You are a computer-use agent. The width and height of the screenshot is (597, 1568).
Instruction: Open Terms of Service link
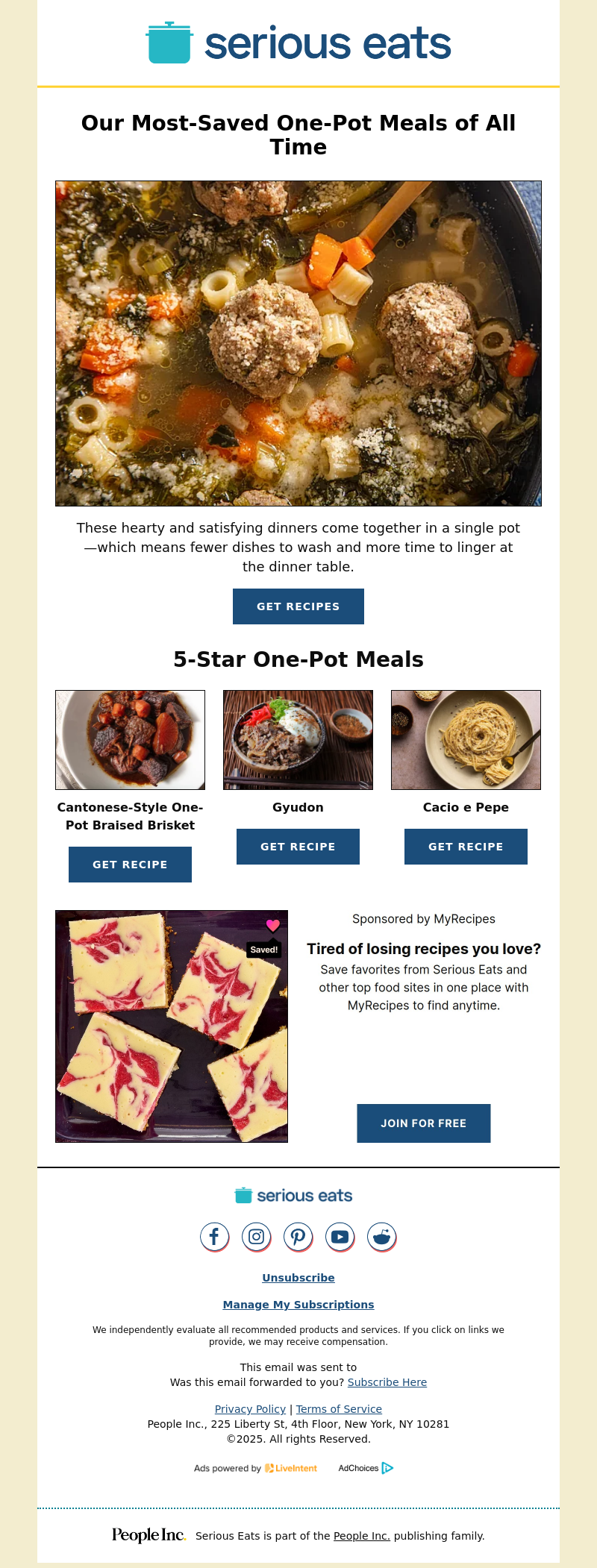(x=339, y=1409)
